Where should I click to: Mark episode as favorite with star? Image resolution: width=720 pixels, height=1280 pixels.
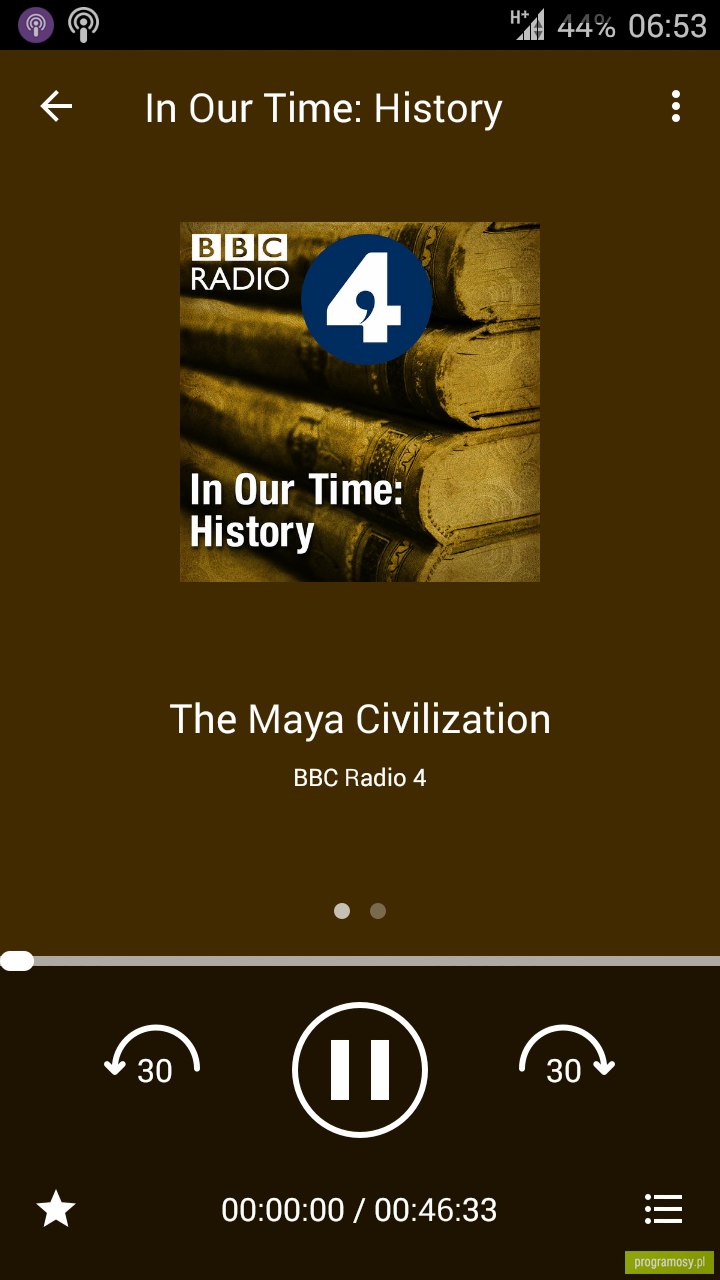coord(56,1209)
